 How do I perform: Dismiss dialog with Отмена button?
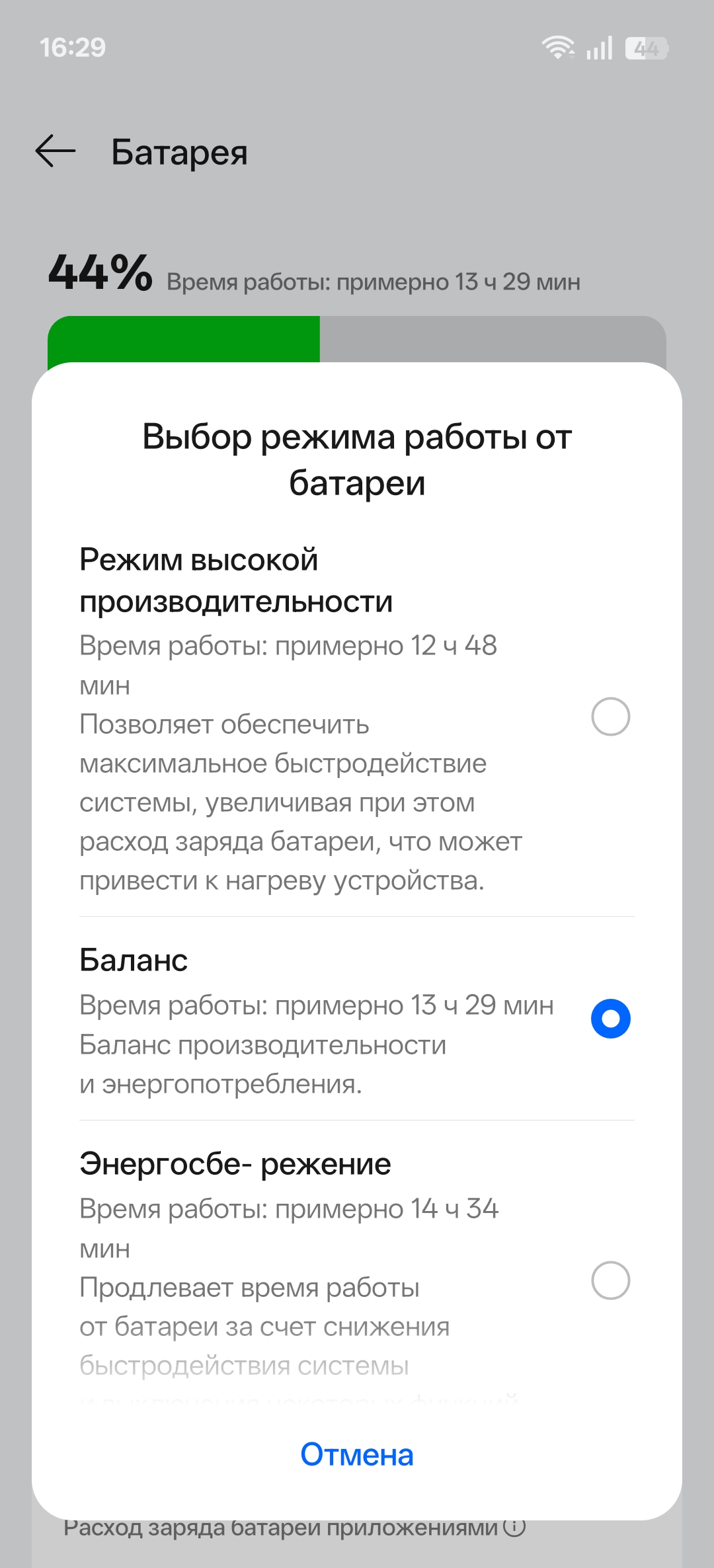point(357,1455)
